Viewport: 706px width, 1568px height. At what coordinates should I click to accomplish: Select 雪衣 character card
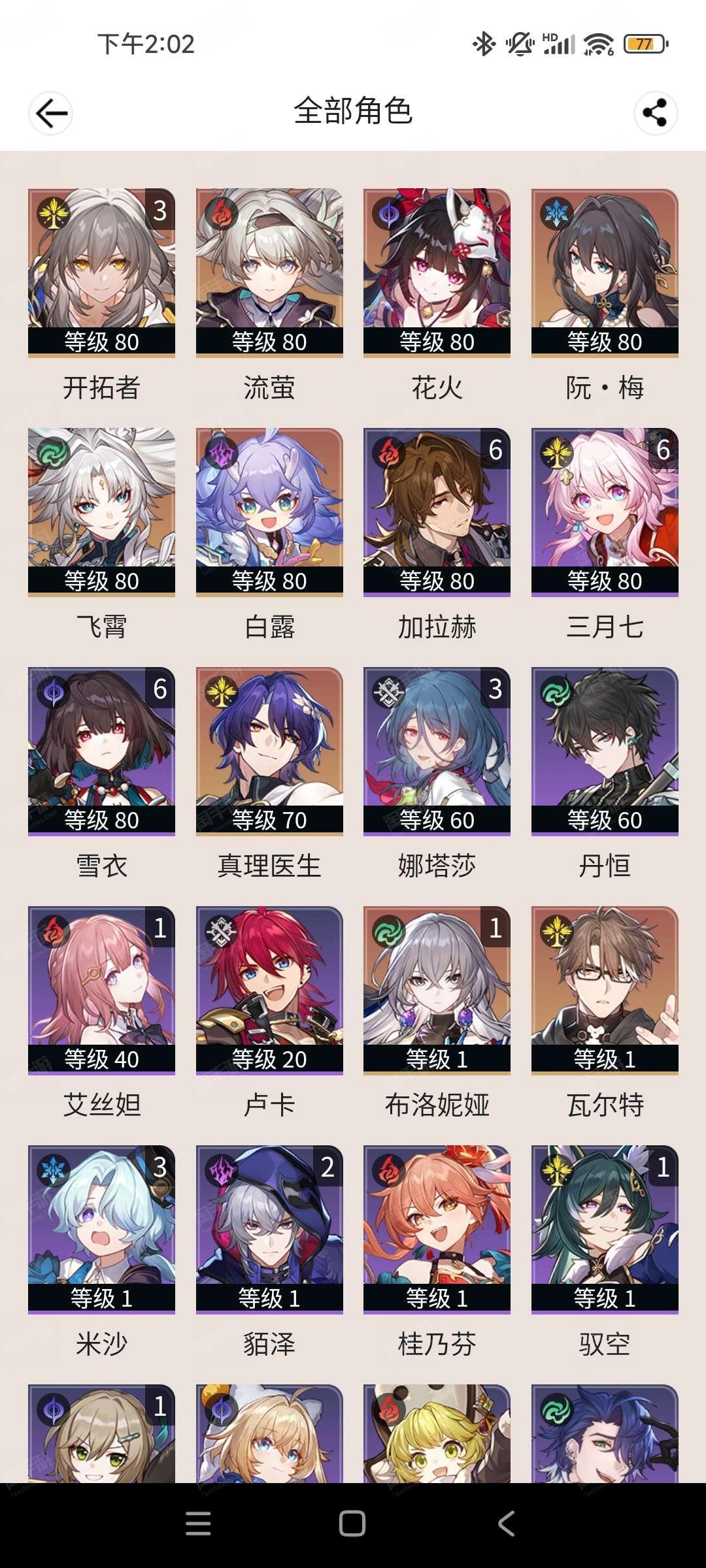[x=101, y=751]
